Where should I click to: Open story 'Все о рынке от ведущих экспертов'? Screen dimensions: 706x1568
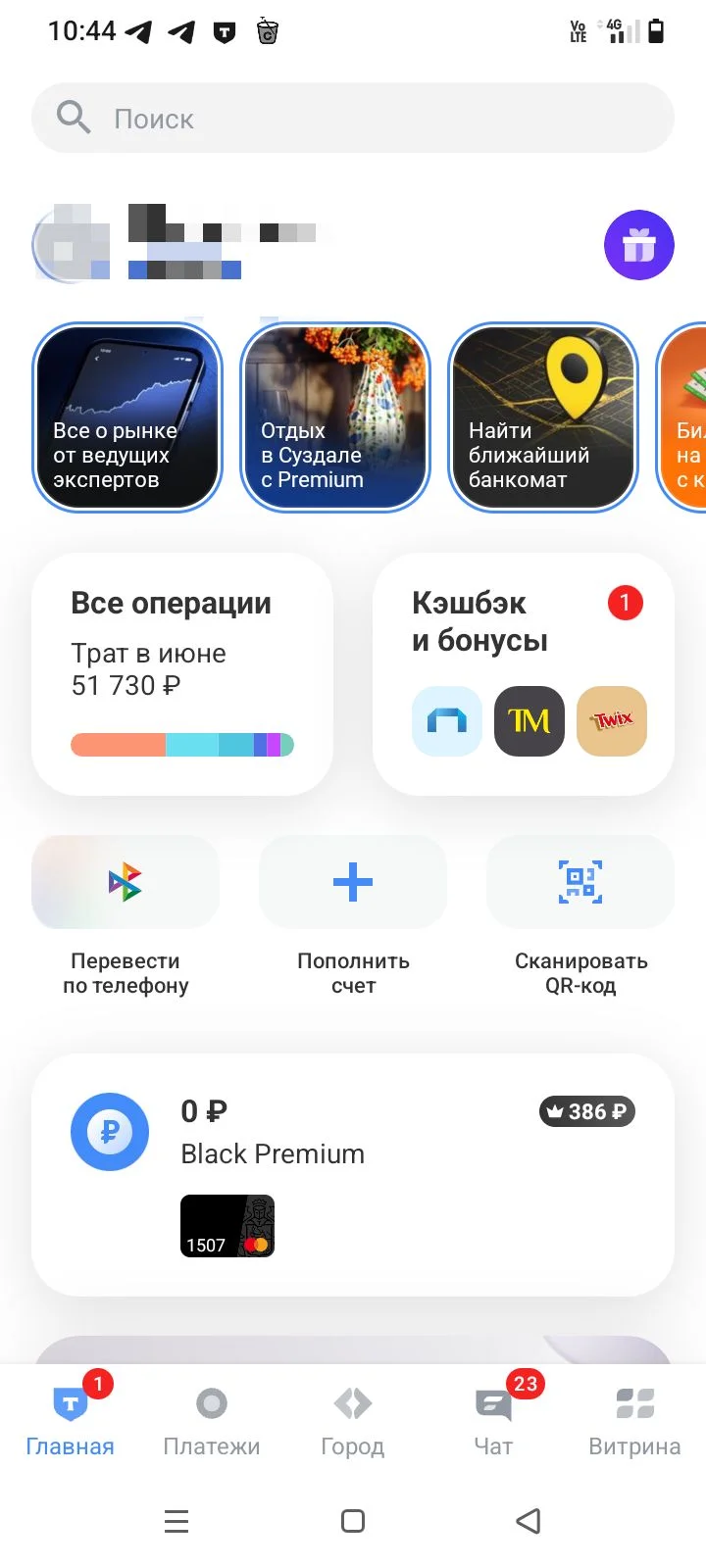point(127,417)
